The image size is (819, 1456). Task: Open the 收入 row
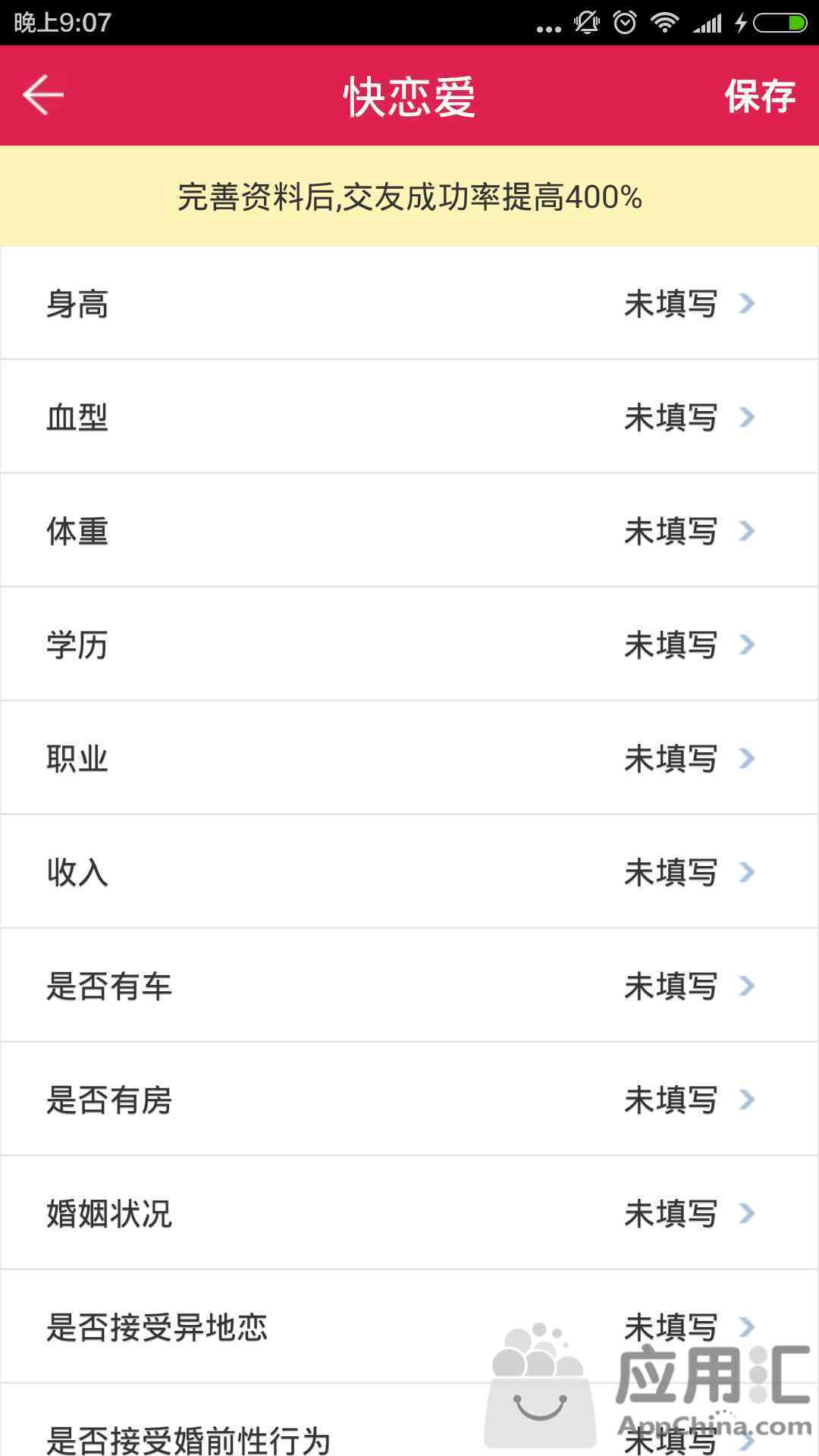[409, 872]
